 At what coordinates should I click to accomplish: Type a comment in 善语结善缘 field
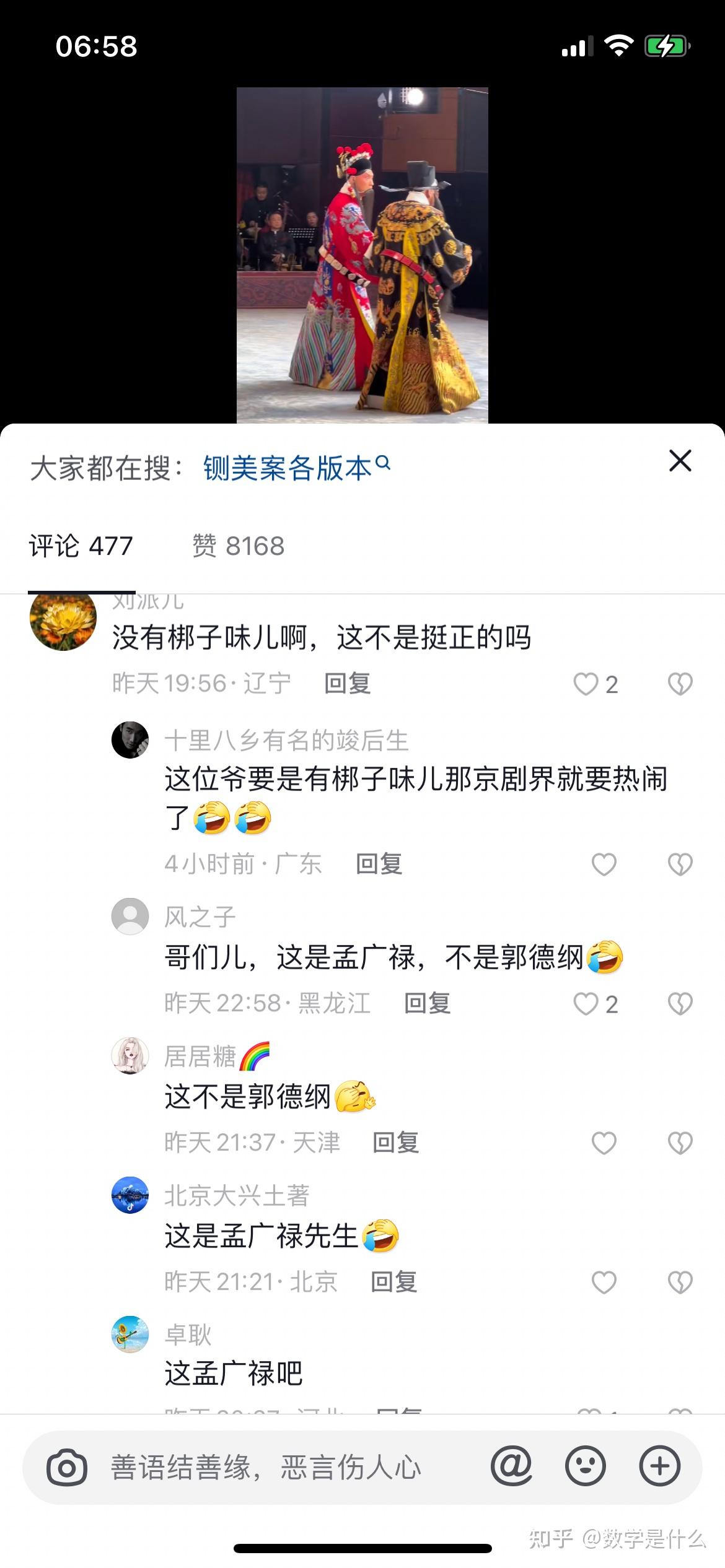click(266, 1467)
